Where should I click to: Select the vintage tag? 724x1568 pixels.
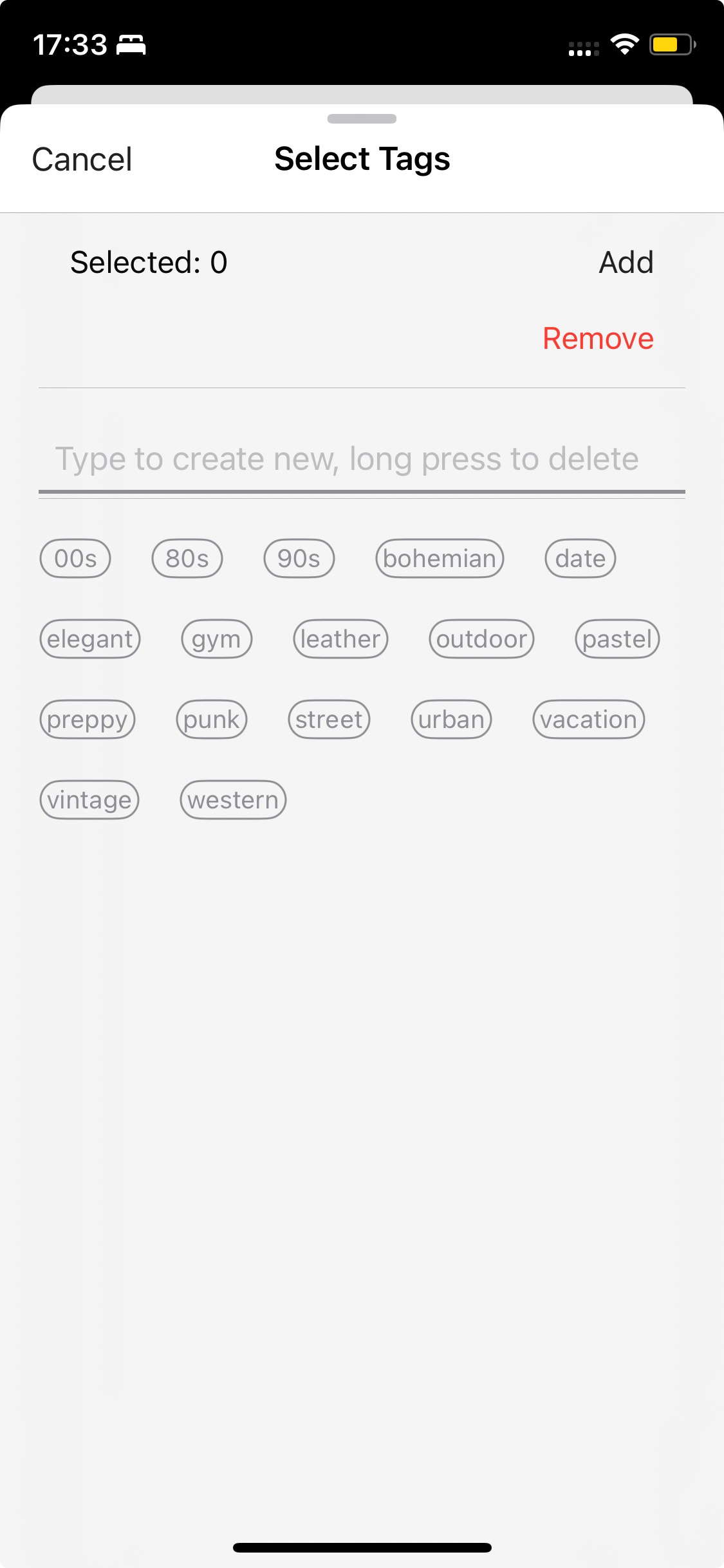click(x=89, y=800)
